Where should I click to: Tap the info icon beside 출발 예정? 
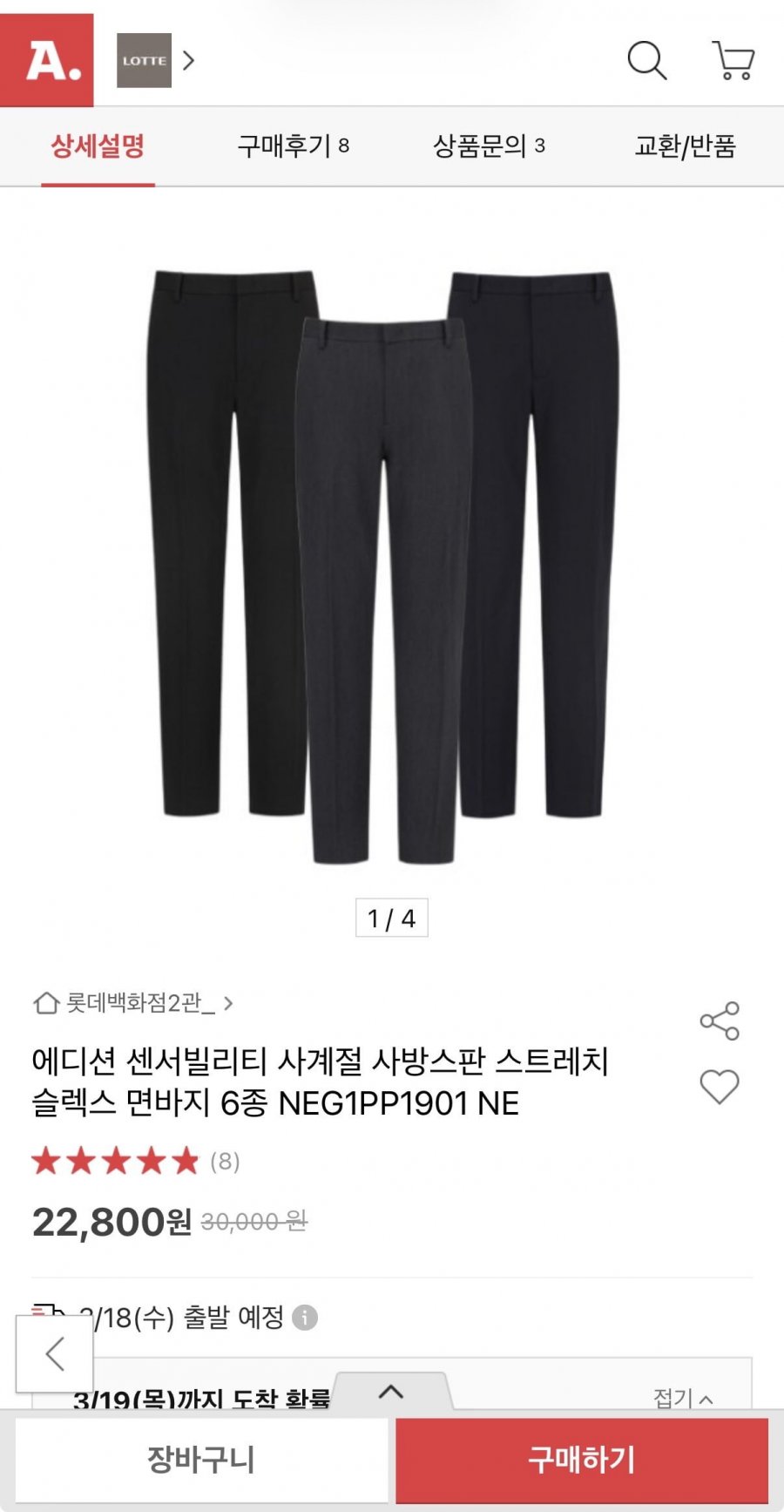pos(304,1317)
